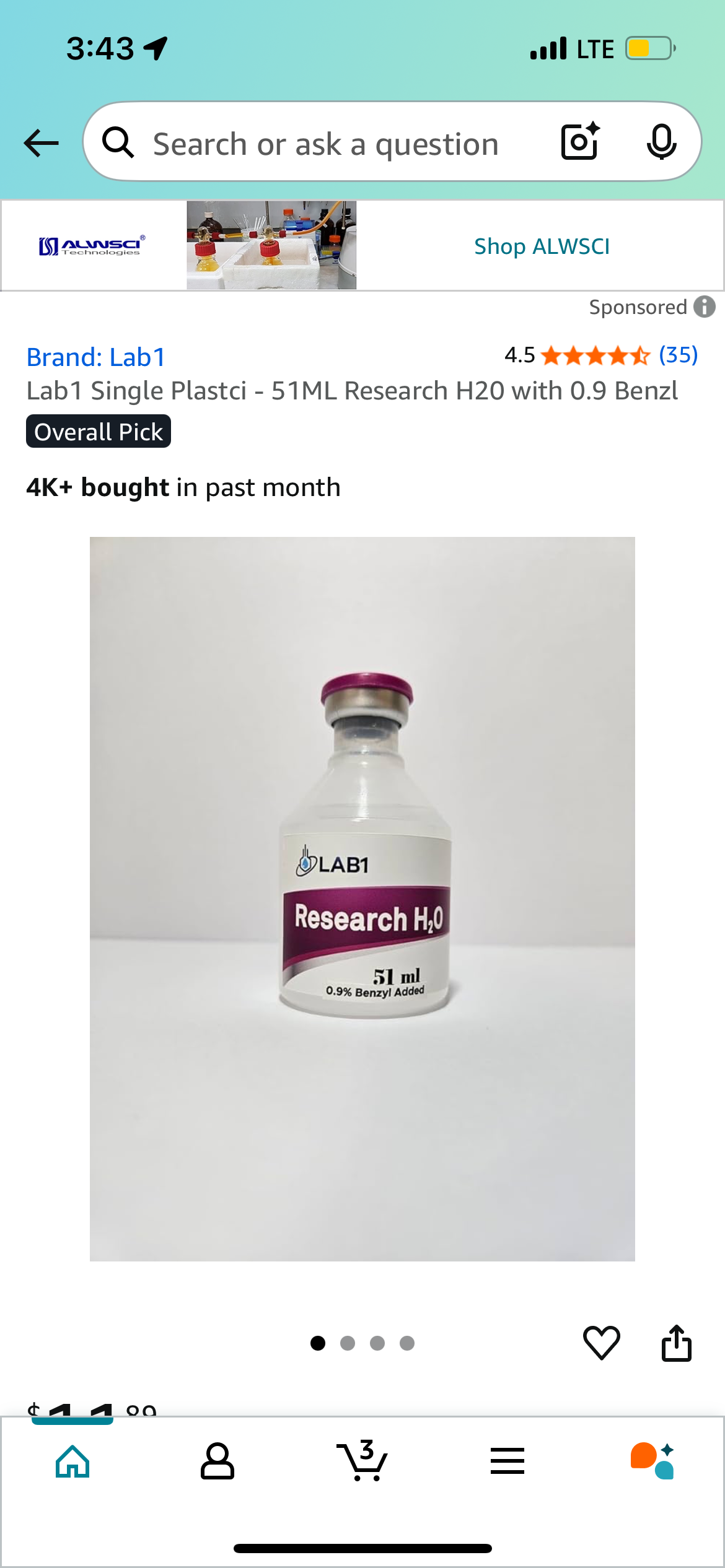Open the cart with 3 items
The image size is (725, 1568).
coord(362,1461)
